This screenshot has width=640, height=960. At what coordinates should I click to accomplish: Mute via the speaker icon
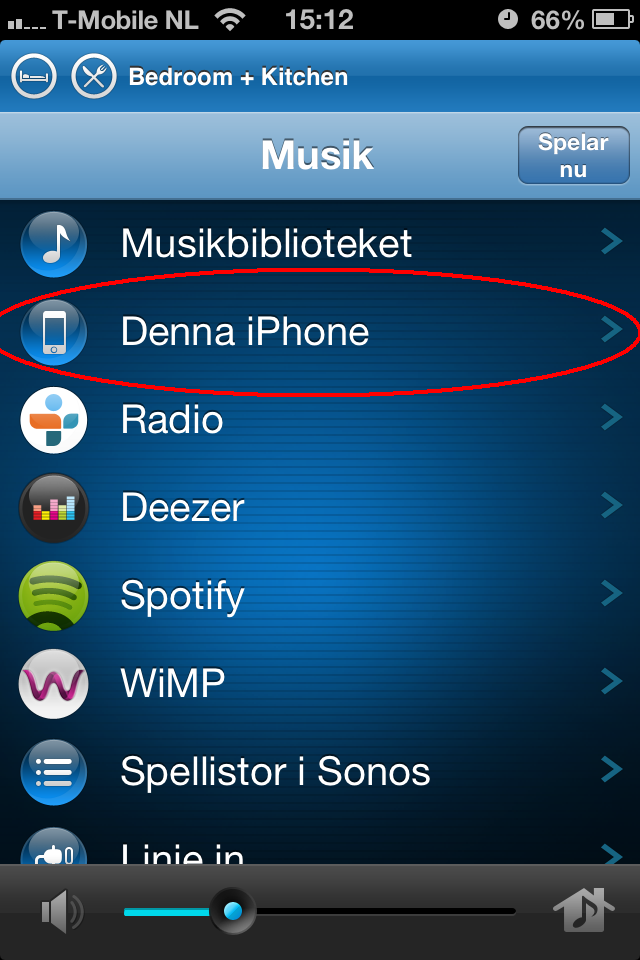point(61,912)
